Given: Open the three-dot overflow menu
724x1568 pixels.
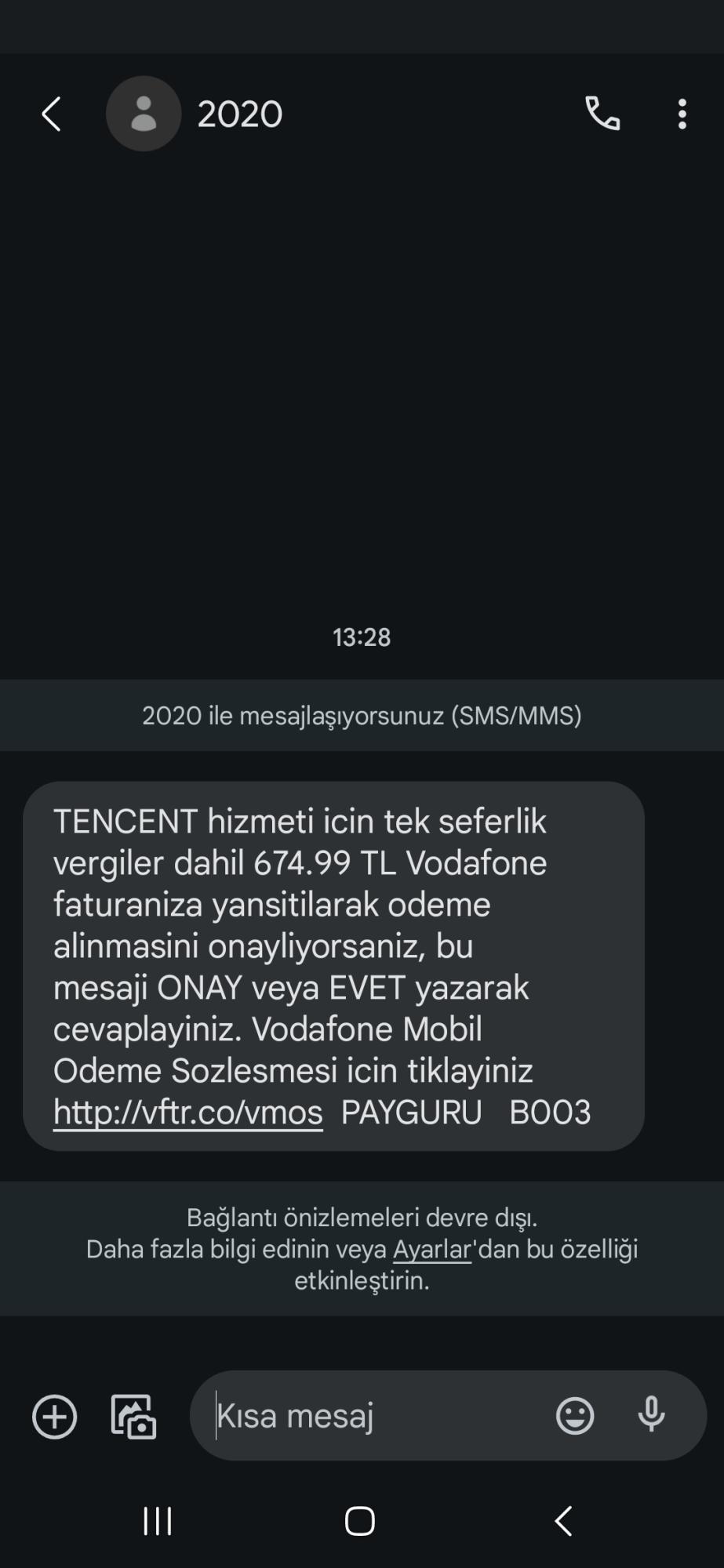Looking at the screenshot, I should [x=682, y=114].
